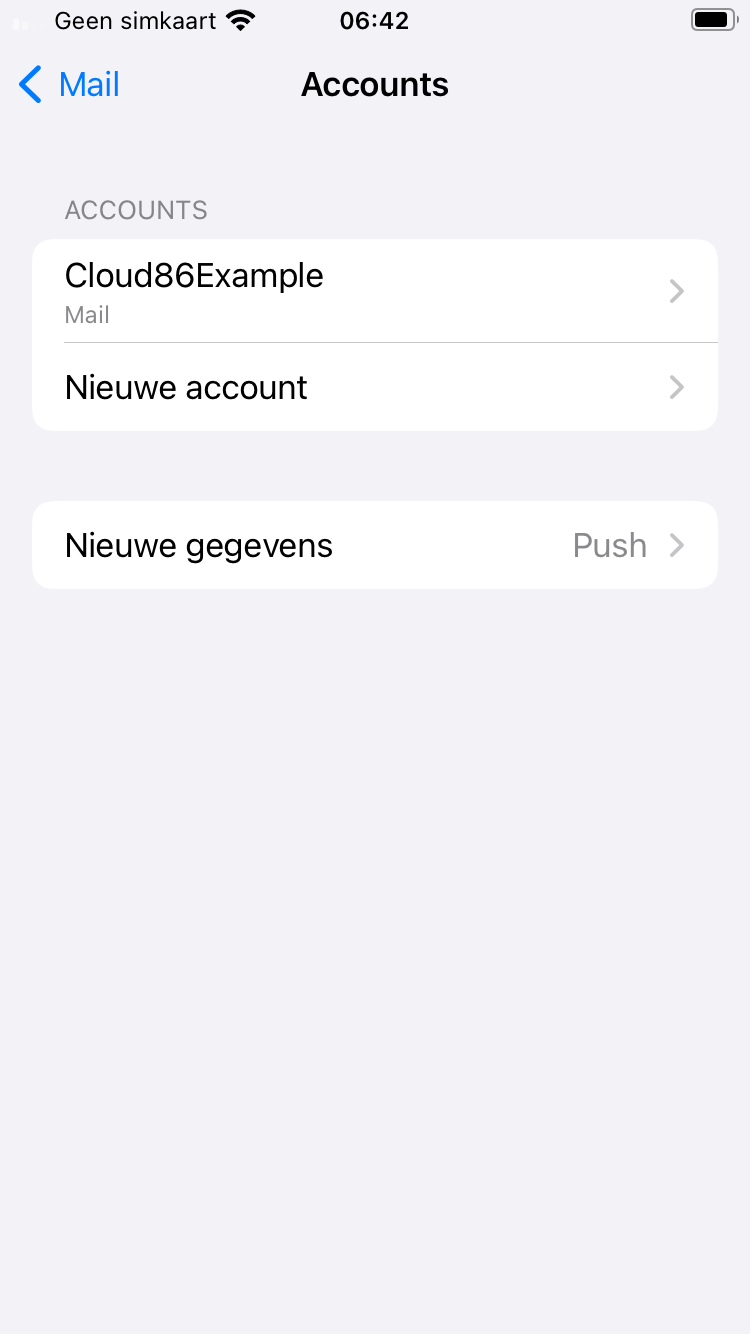Viewport: 750px width, 1334px height.
Task: Go back to Mail settings
Action: click(69, 85)
